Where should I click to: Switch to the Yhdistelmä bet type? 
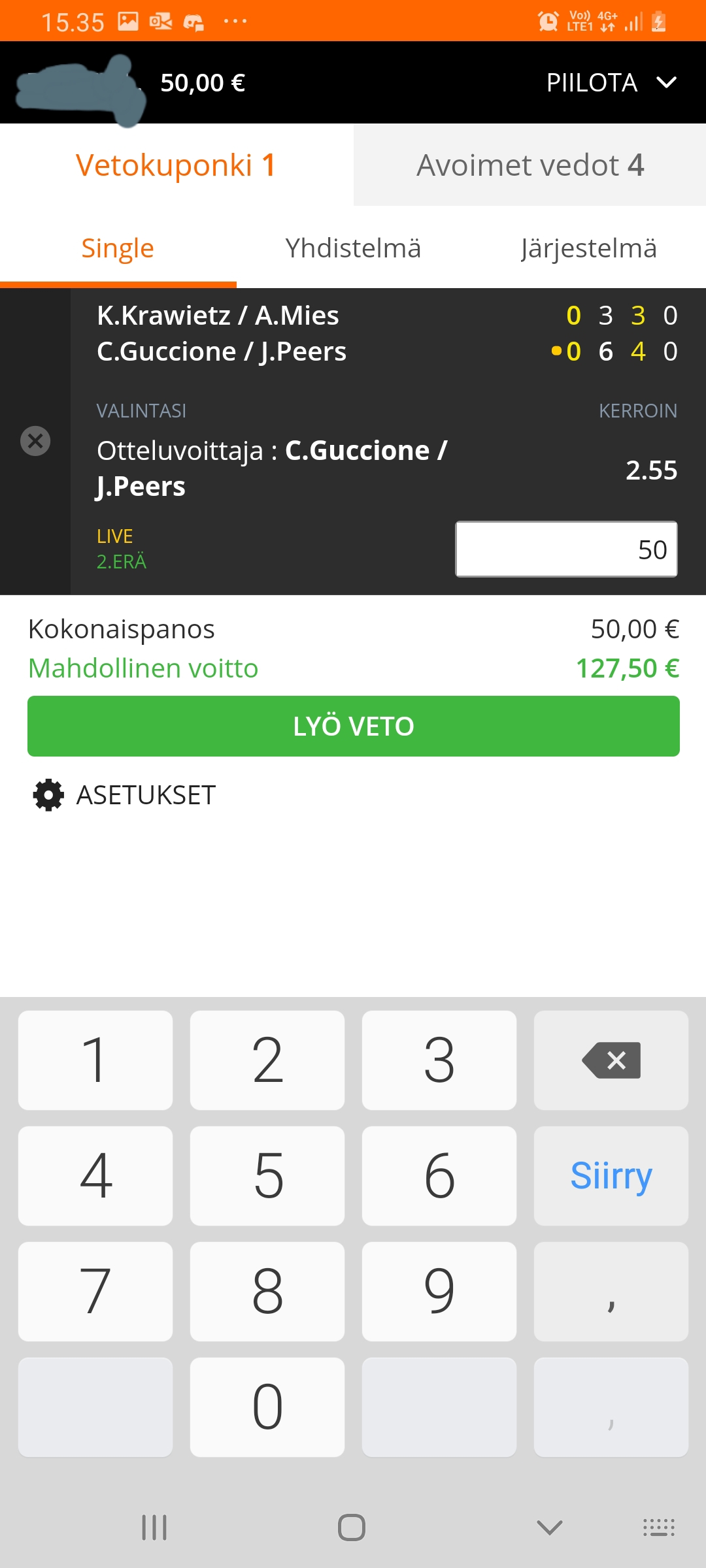[x=353, y=248]
